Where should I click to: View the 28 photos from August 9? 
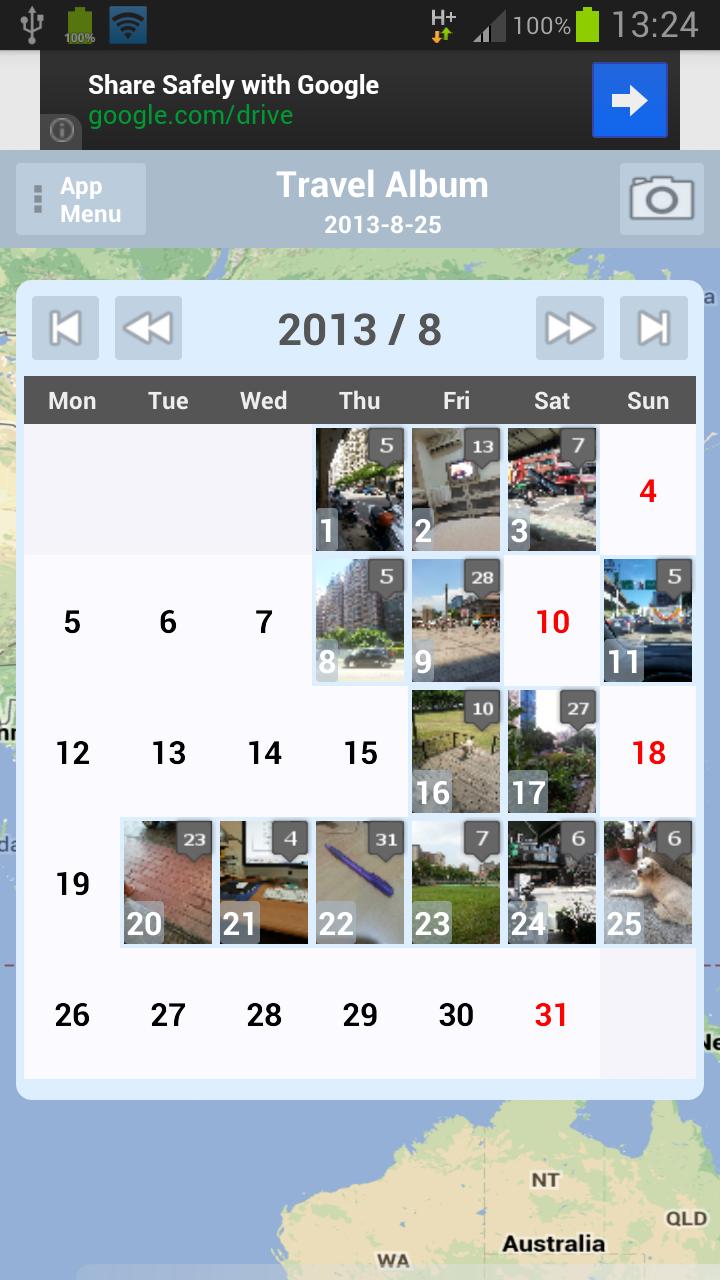pos(455,620)
